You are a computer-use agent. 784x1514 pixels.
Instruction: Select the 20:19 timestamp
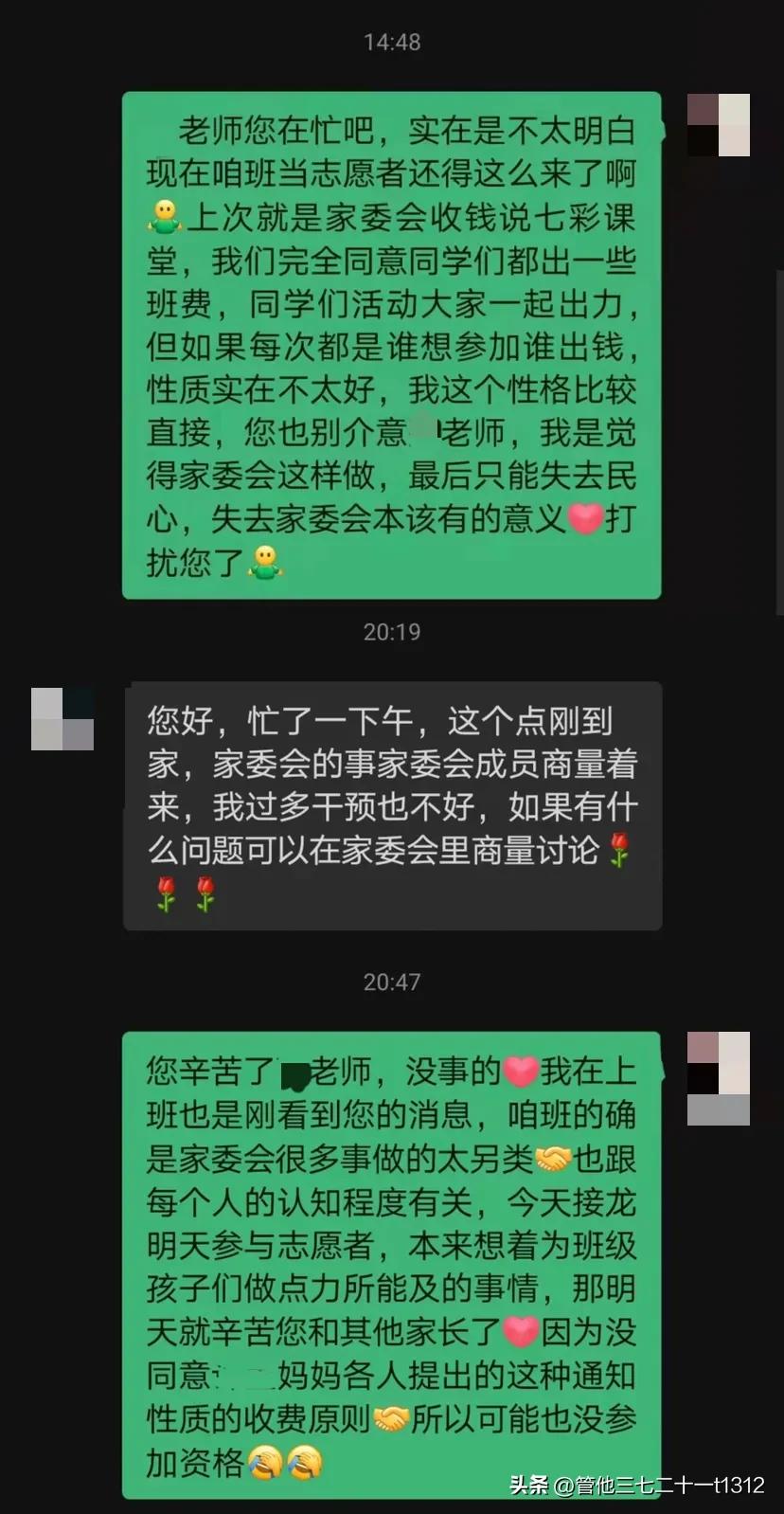391,632
